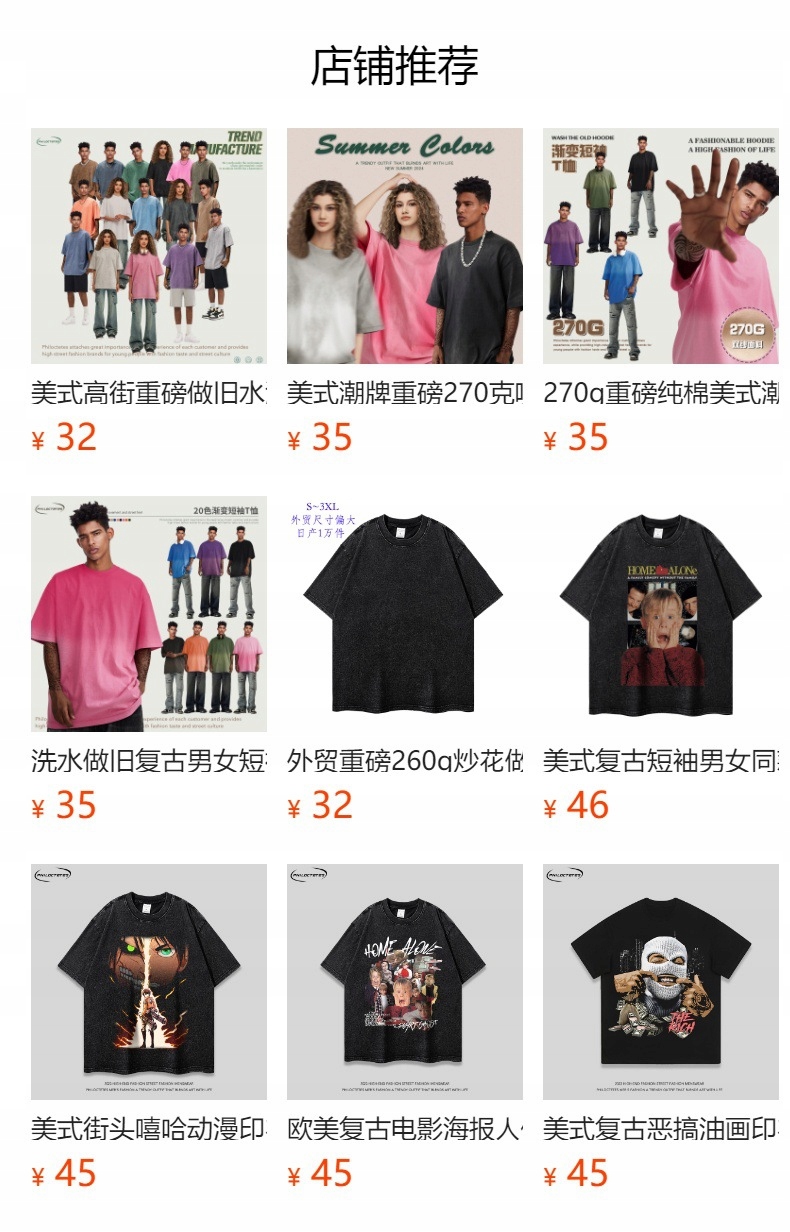Open the 美式复古短袖男女同款 tee priced ¥46
The height and width of the screenshot is (1232, 790).
[x=660, y=614]
